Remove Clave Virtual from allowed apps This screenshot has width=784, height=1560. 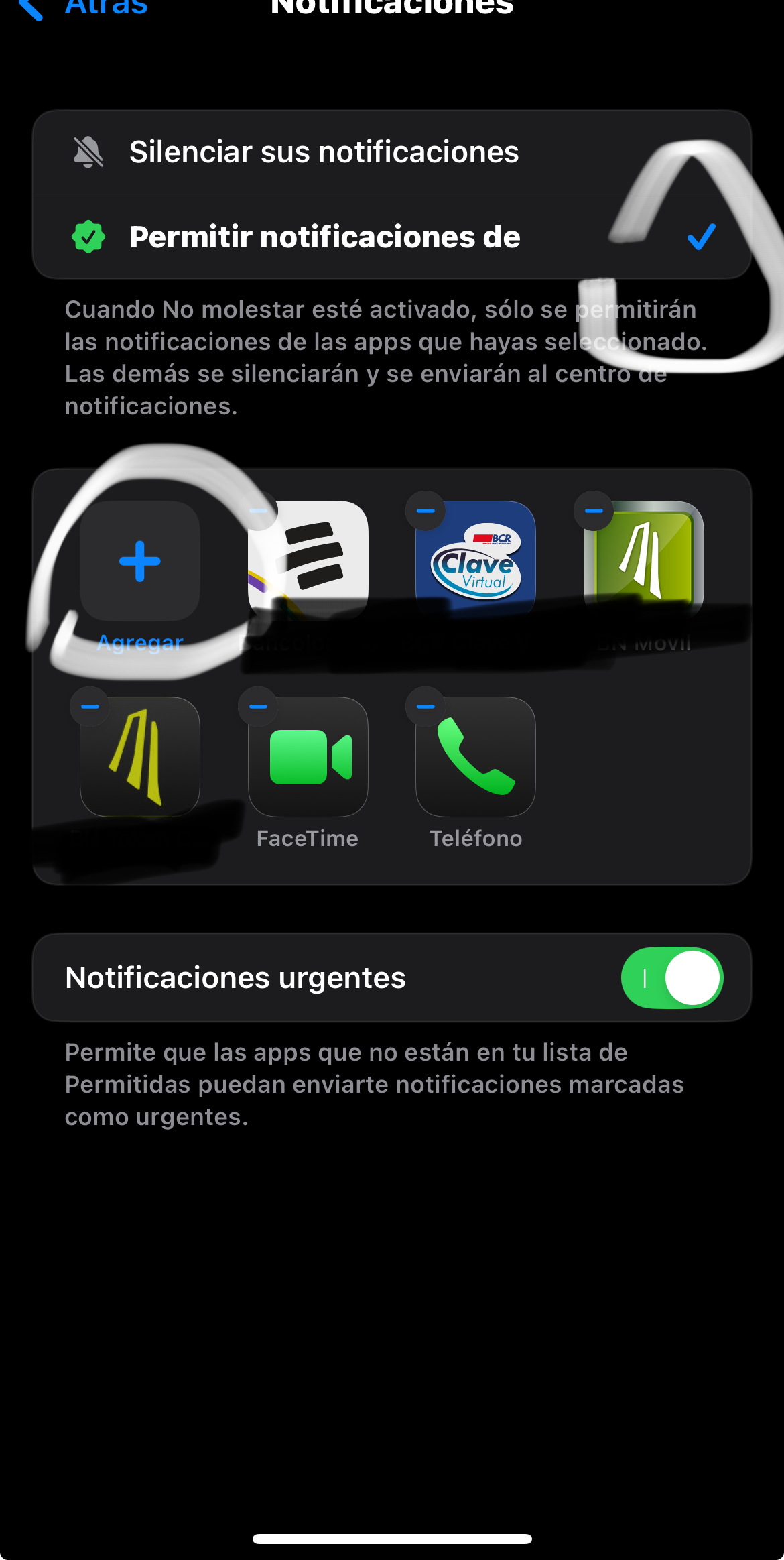click(x=426, y=511)
